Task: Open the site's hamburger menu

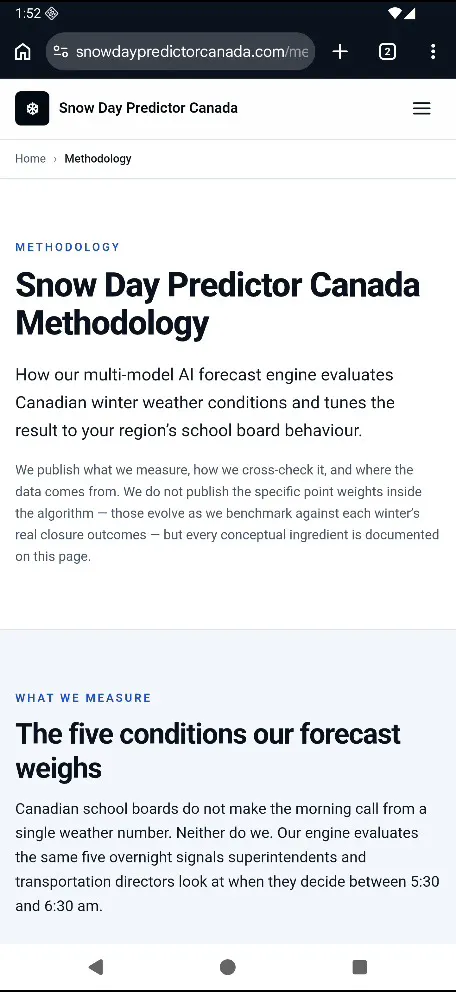Action: click(x=422, y=108)
